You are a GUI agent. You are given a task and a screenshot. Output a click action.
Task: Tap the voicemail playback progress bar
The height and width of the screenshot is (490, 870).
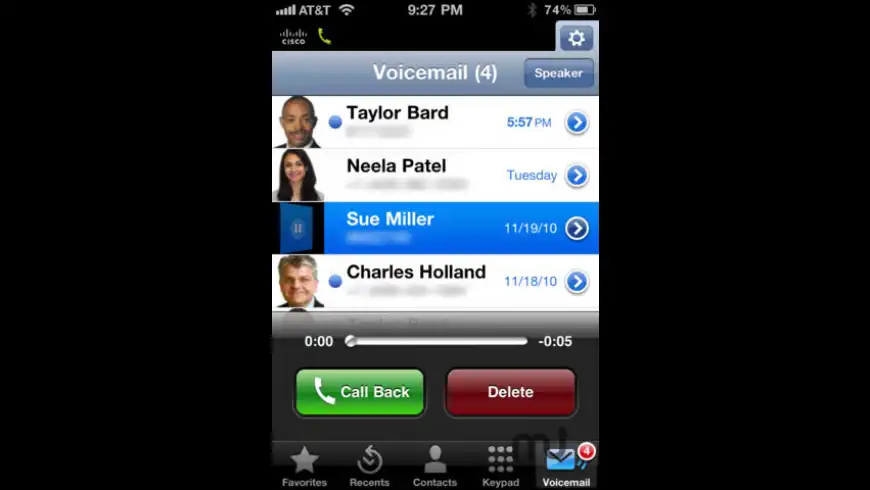click(x=438, y=341)
